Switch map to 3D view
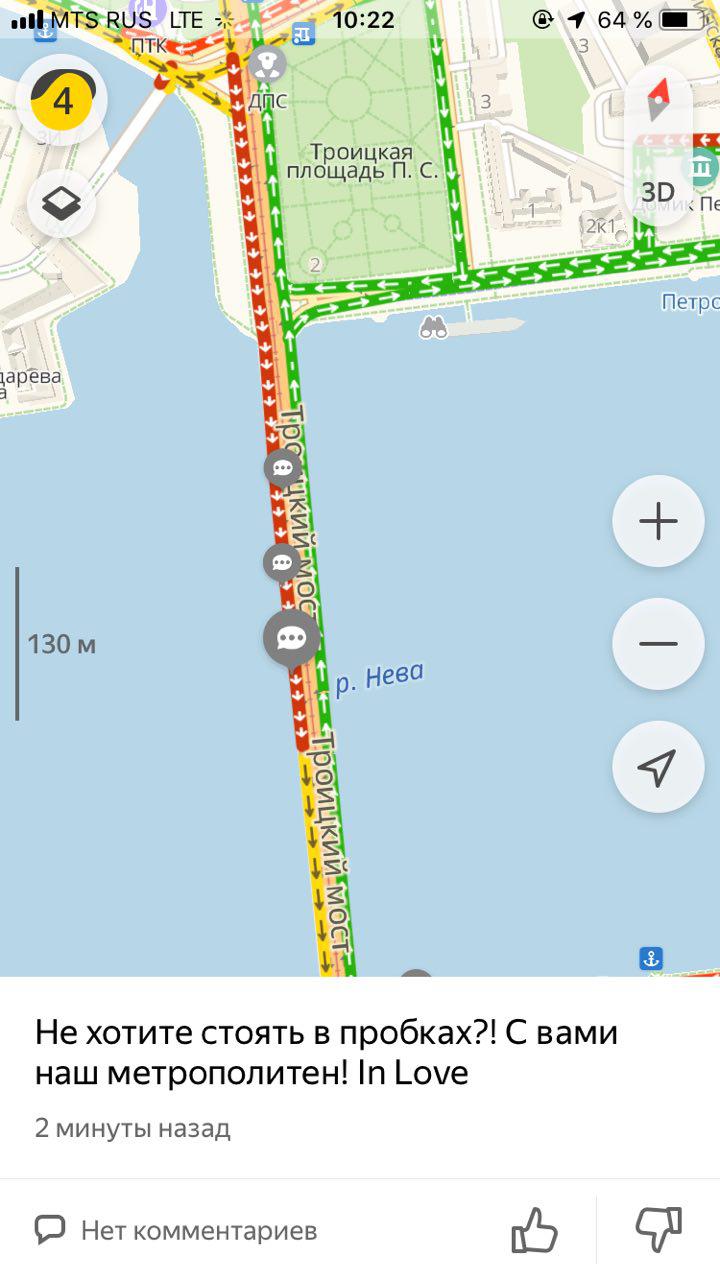This screenshot has width=720, height=1280. point(658,191)
